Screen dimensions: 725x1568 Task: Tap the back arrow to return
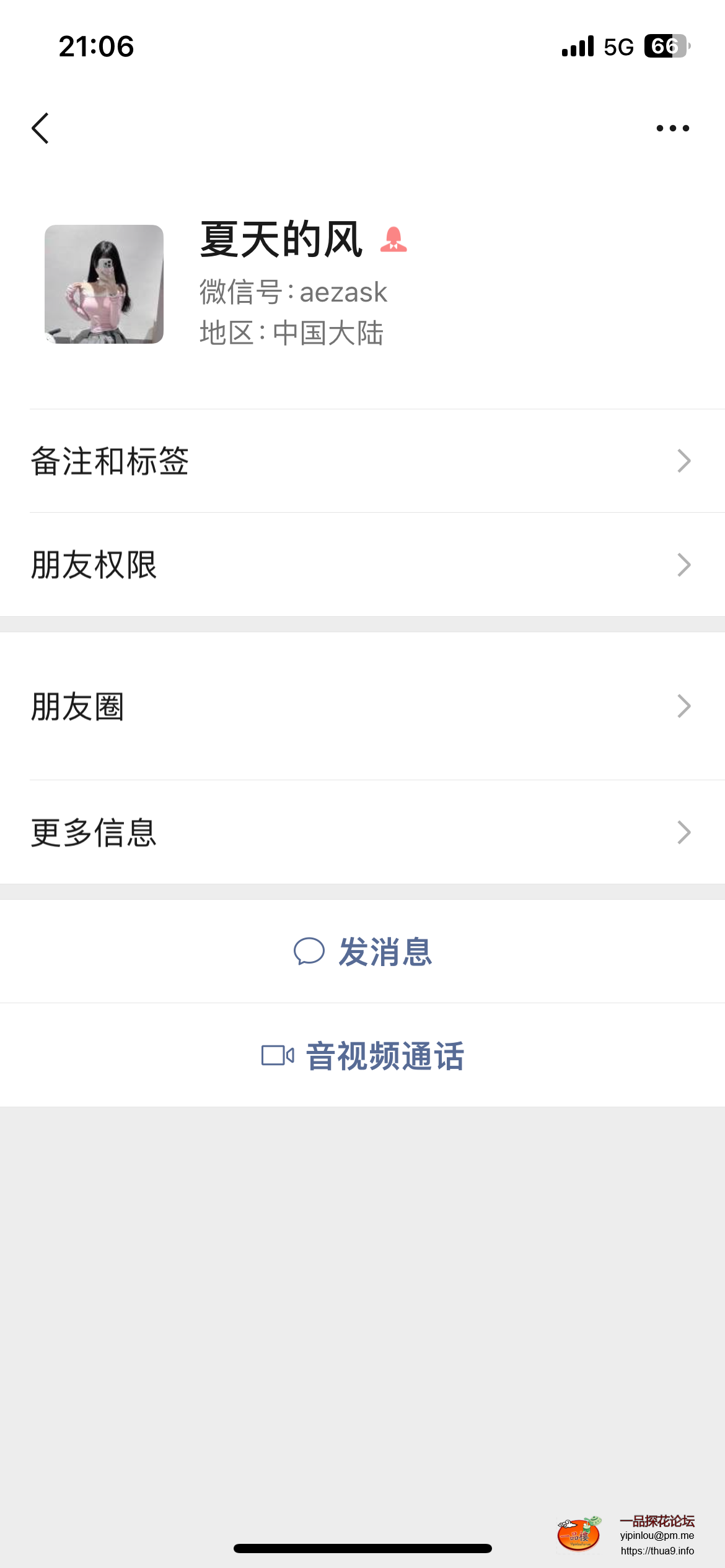pyautogui.click(x=41, y=128)
